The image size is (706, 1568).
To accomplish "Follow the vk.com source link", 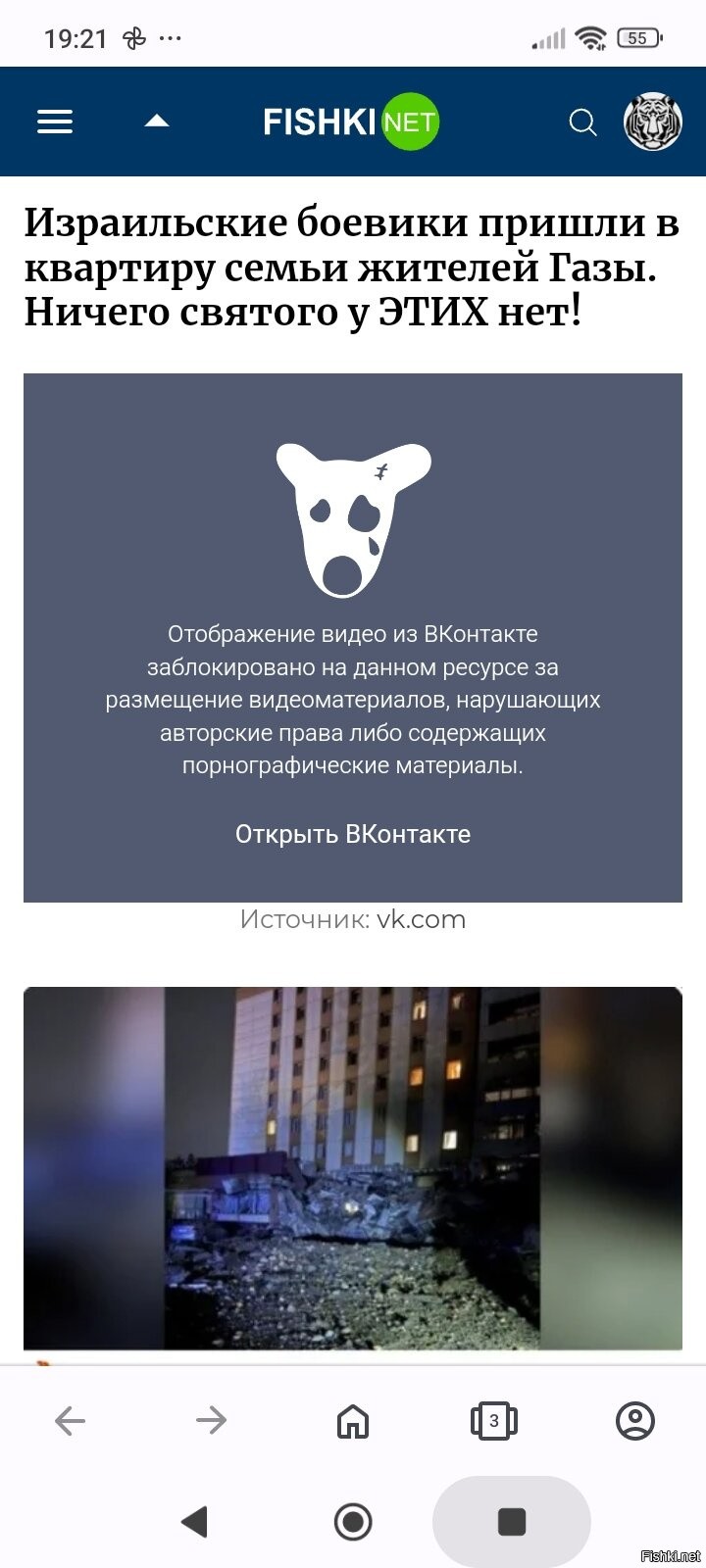I will (422, 919).
